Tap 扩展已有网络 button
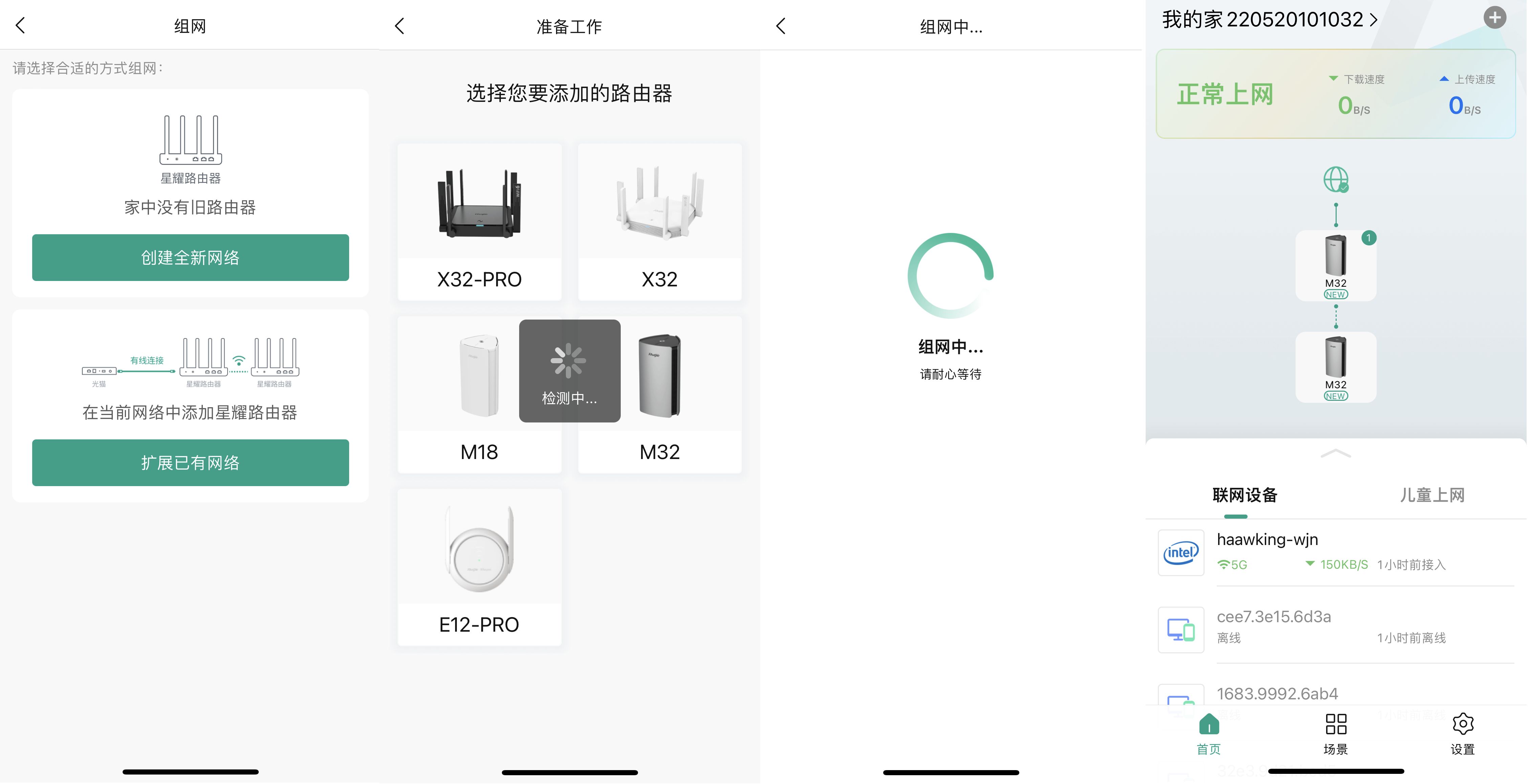1530x784 pixels. 190,463
